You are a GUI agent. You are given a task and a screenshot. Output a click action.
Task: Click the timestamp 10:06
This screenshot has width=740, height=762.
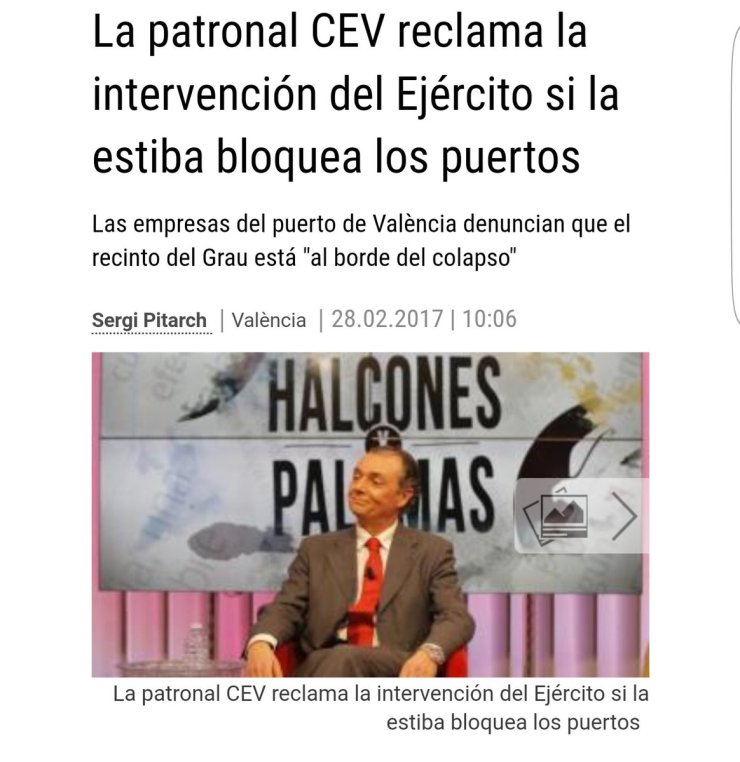click(489, 320)
